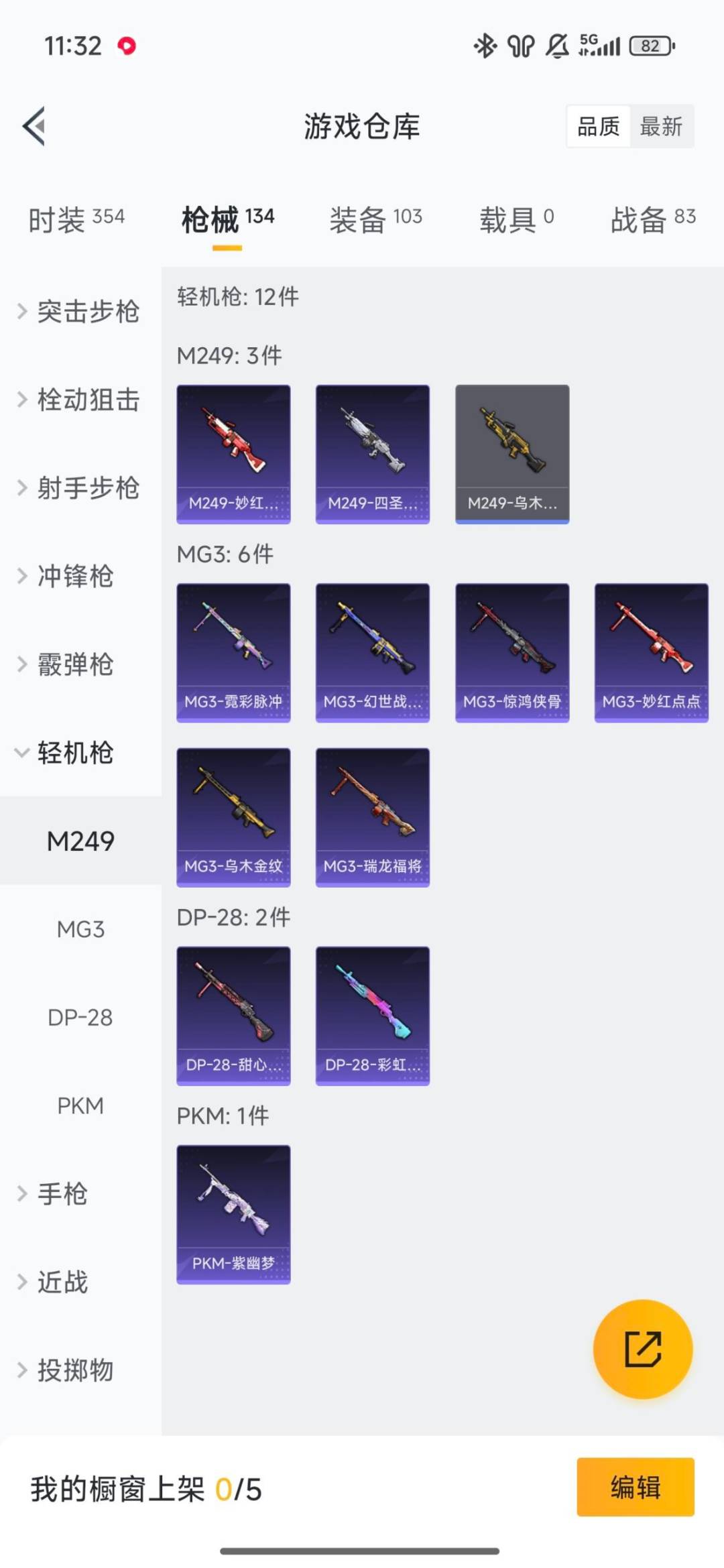Switch sorting to 品质

pos(599,127)
